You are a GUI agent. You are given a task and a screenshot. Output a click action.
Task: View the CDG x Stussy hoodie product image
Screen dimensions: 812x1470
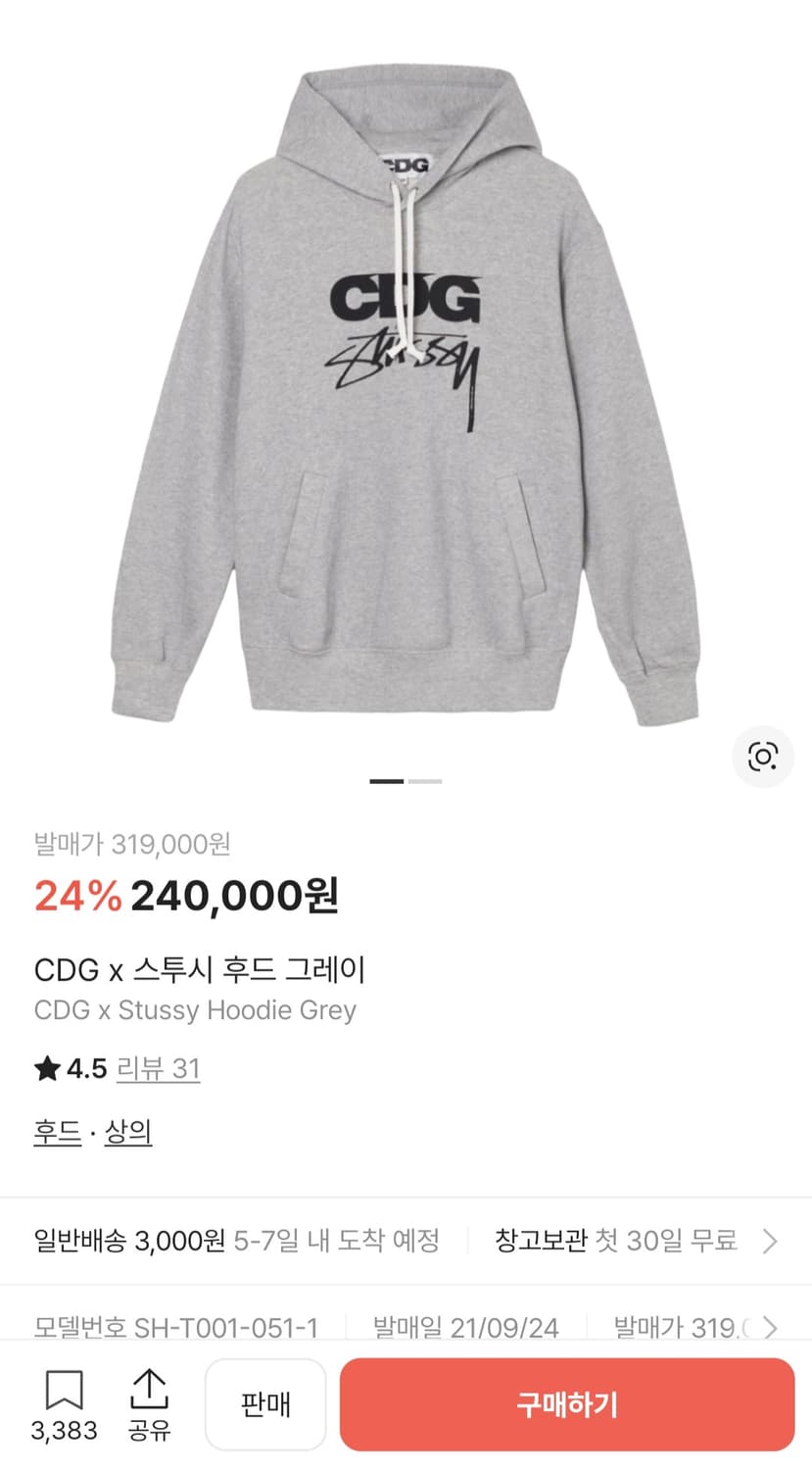click(x=406, y=392)
